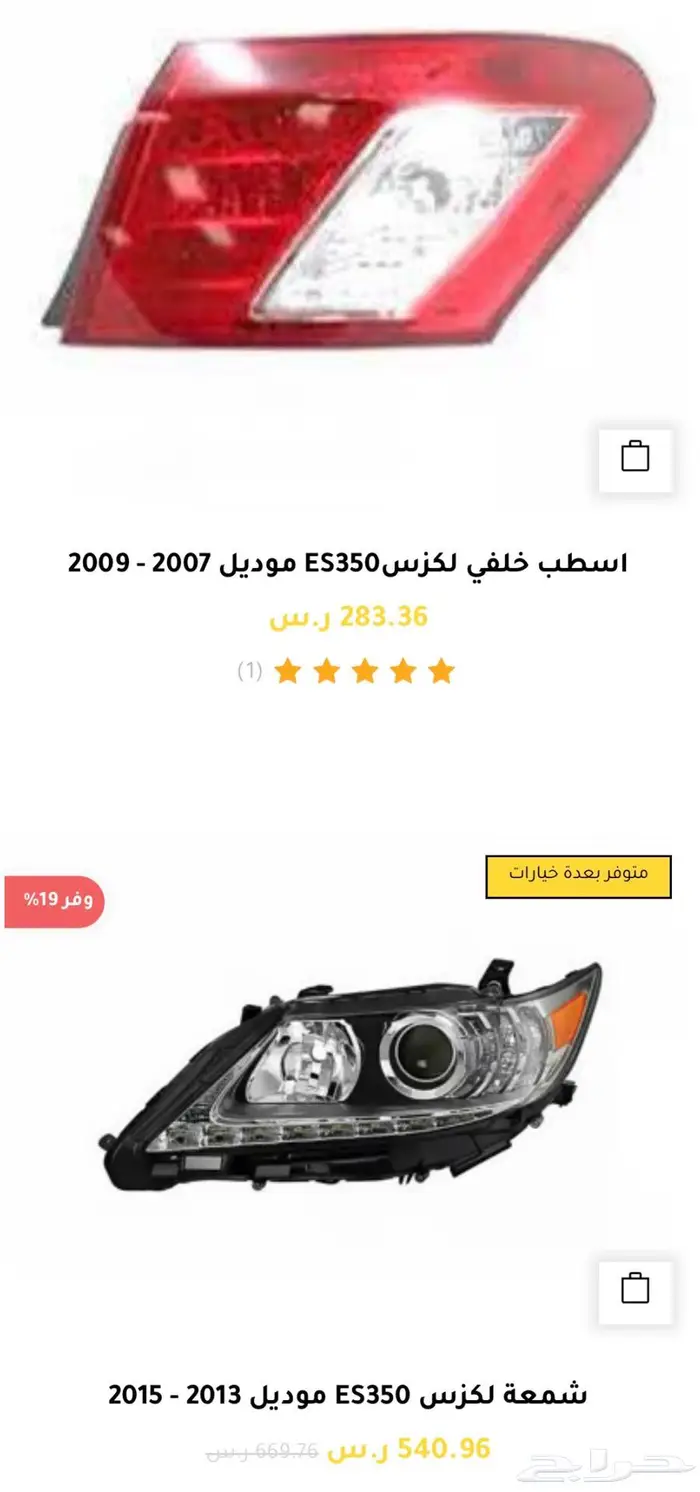Add the ES350 2013-2015 headlight to cart
Viewport: 700px width, 1492px height.
(x=635, y=1290)
